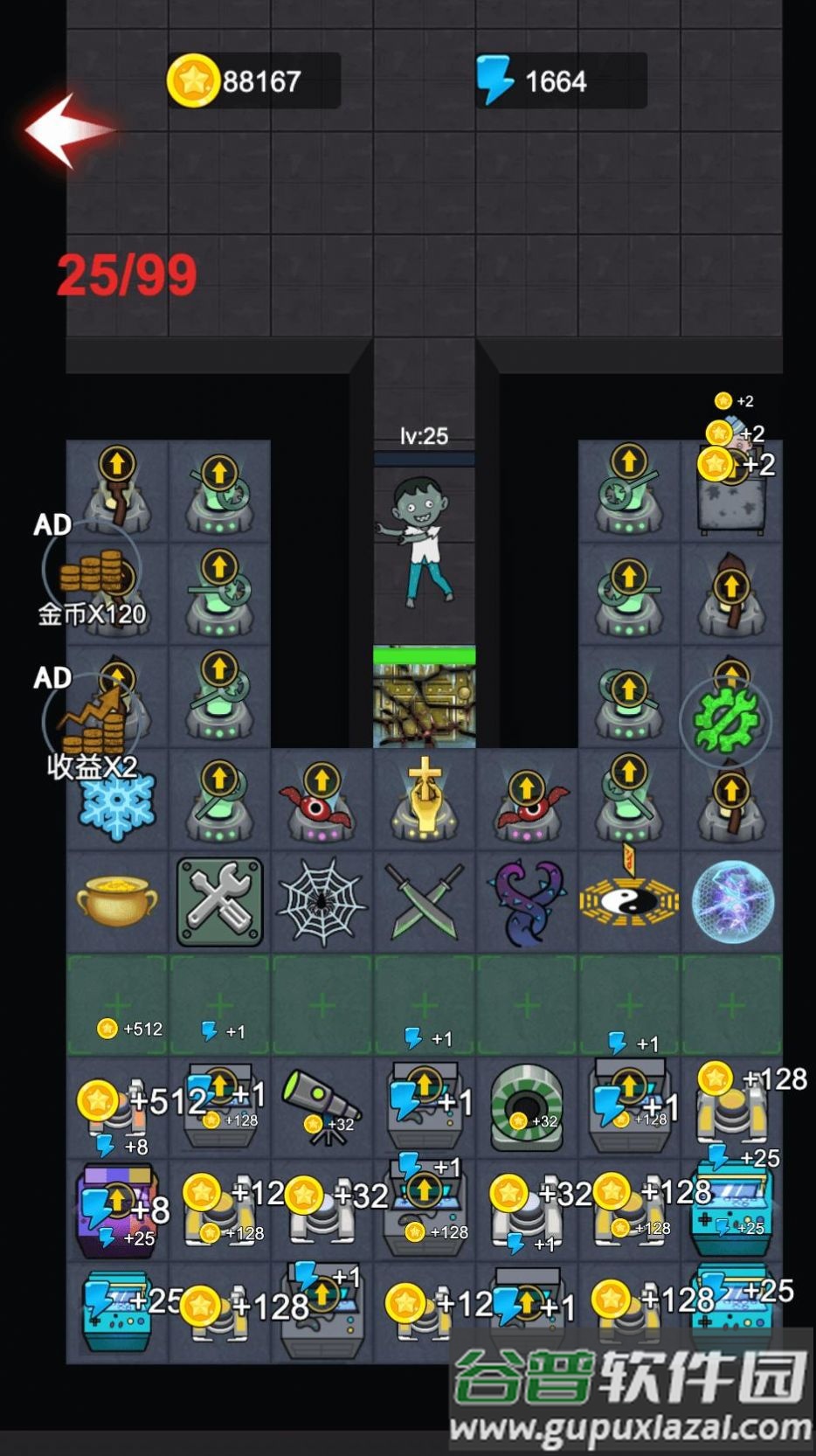Upgrade the golden cross hand tower
The height and width of the screenshot is (1456, 816).
[x=425, y=799]
